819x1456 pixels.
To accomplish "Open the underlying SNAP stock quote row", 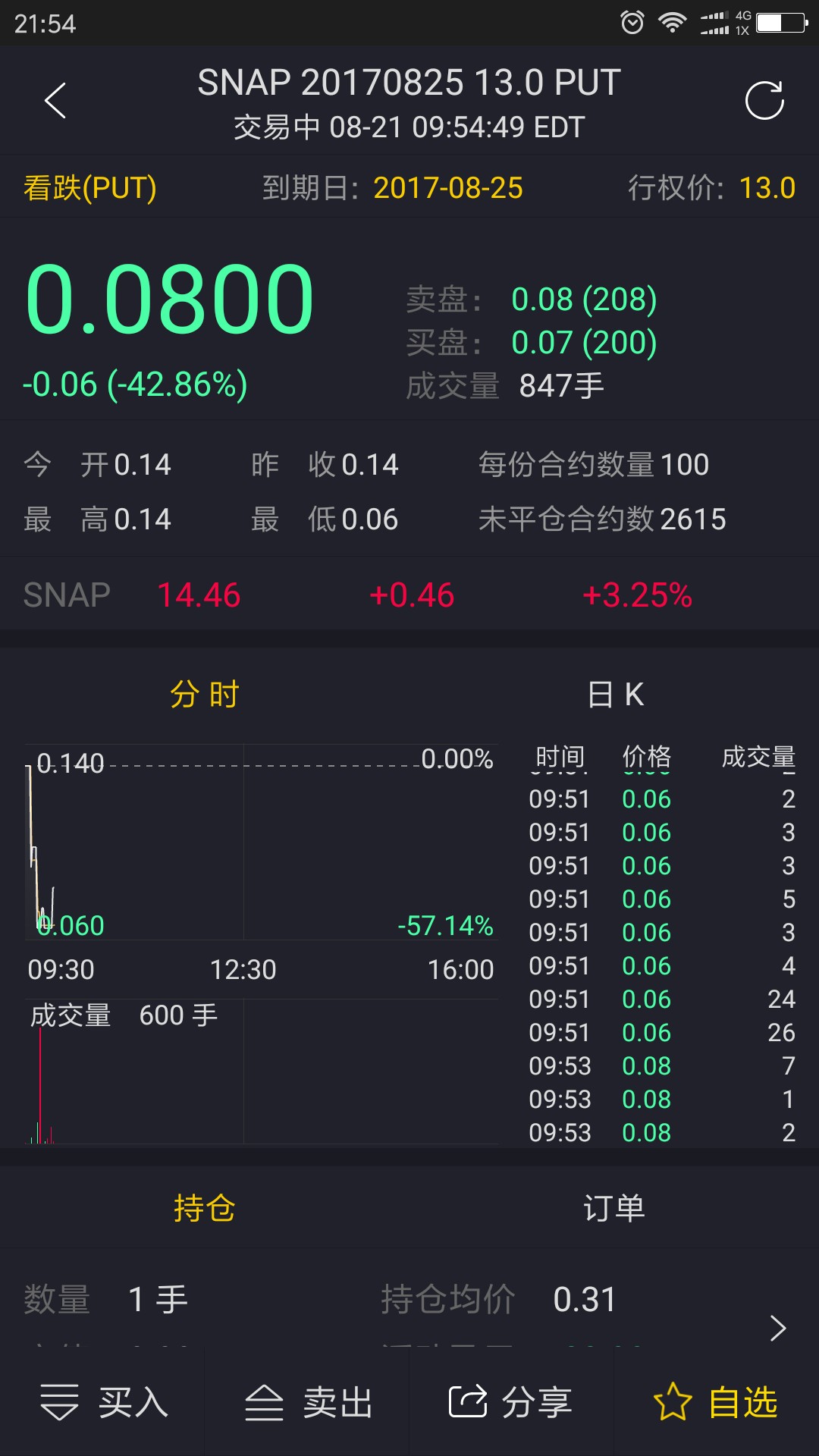I will pos(409,595).
